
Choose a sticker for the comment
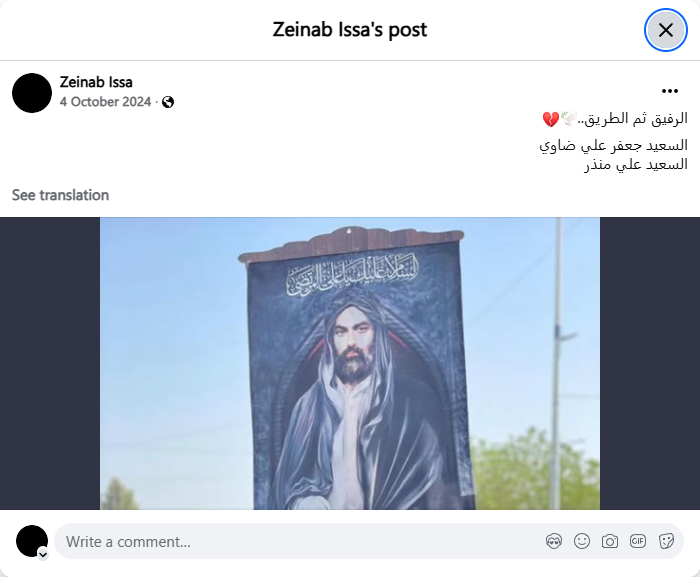click(666, 542)
